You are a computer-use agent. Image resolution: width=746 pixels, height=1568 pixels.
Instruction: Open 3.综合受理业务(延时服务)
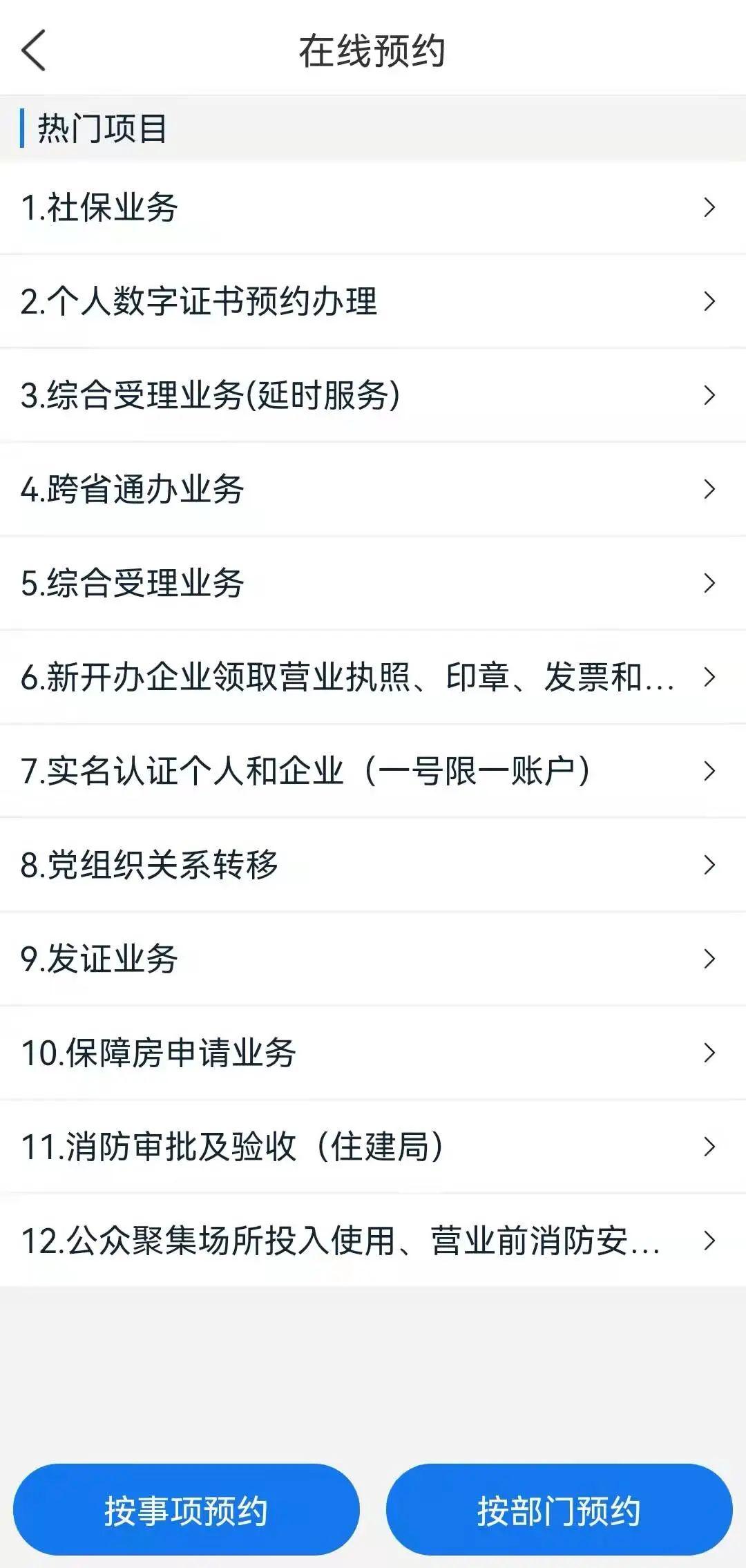click(373, 395)
